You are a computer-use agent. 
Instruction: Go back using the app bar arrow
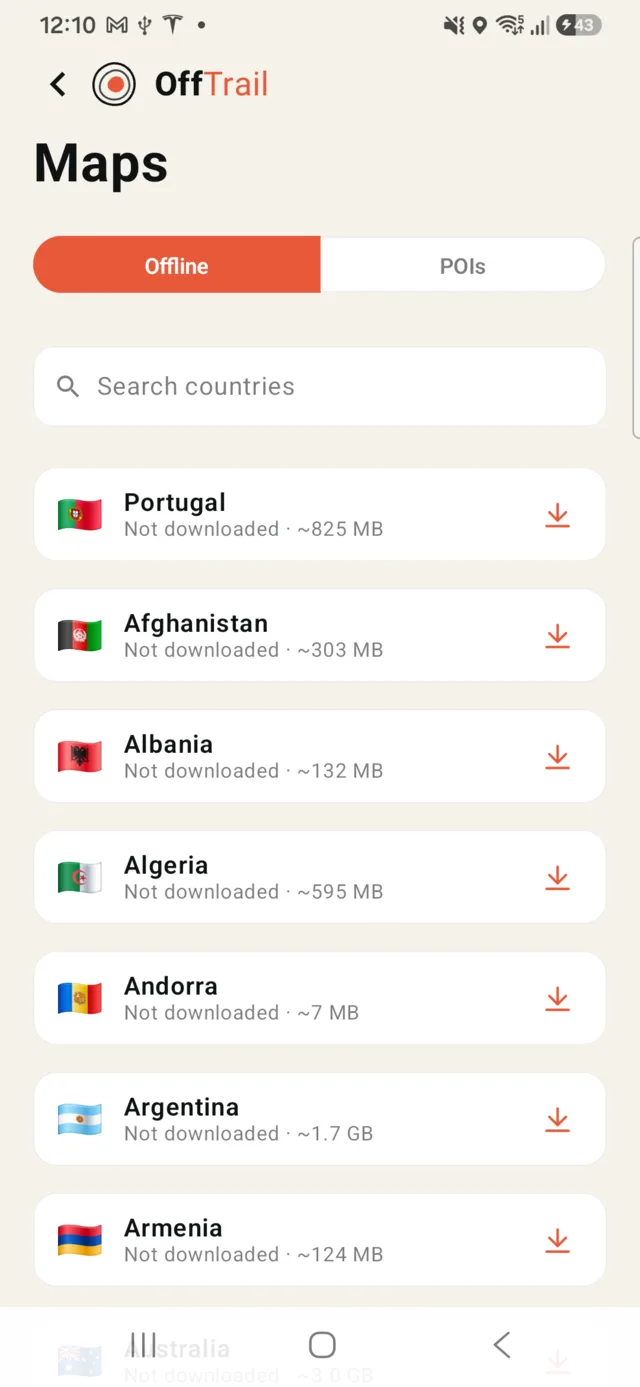(x=58, y=85)
